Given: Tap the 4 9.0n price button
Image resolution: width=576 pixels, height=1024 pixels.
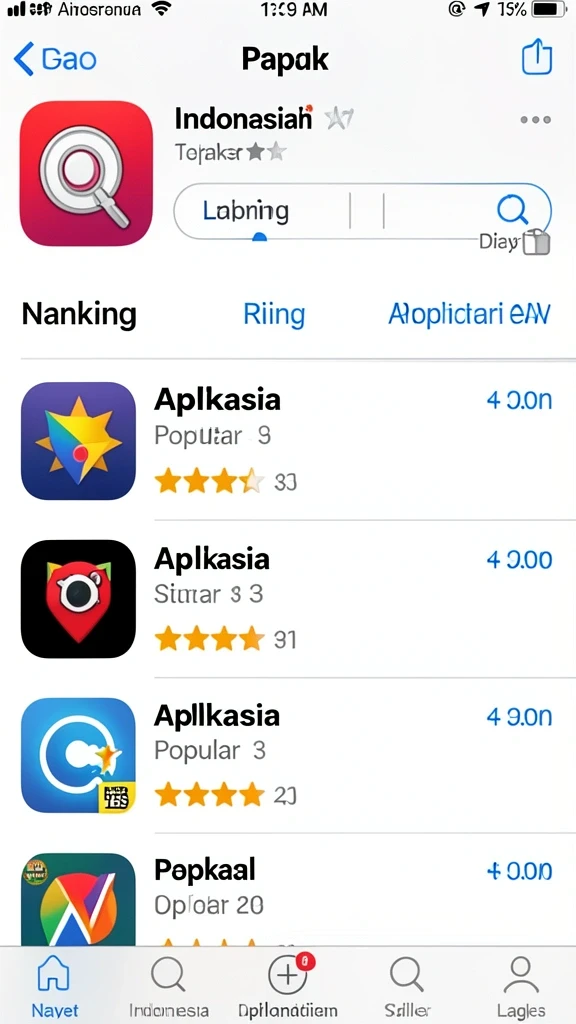Looking at the screenshot, I should pos(519,717).
